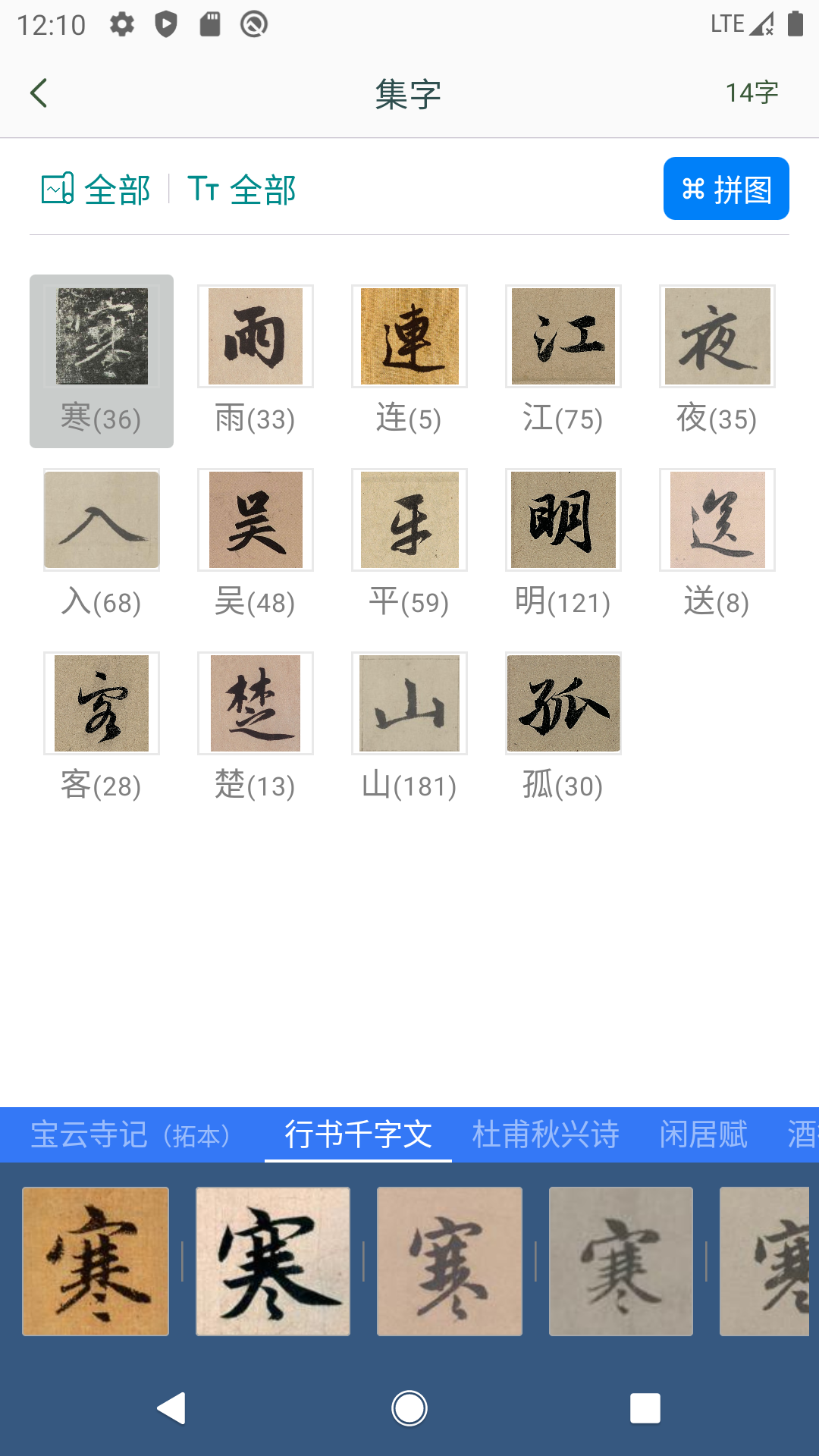Open the work source 全部 dropdown
Viewport: 819px width, 1456px height.
tap(117, 190)
